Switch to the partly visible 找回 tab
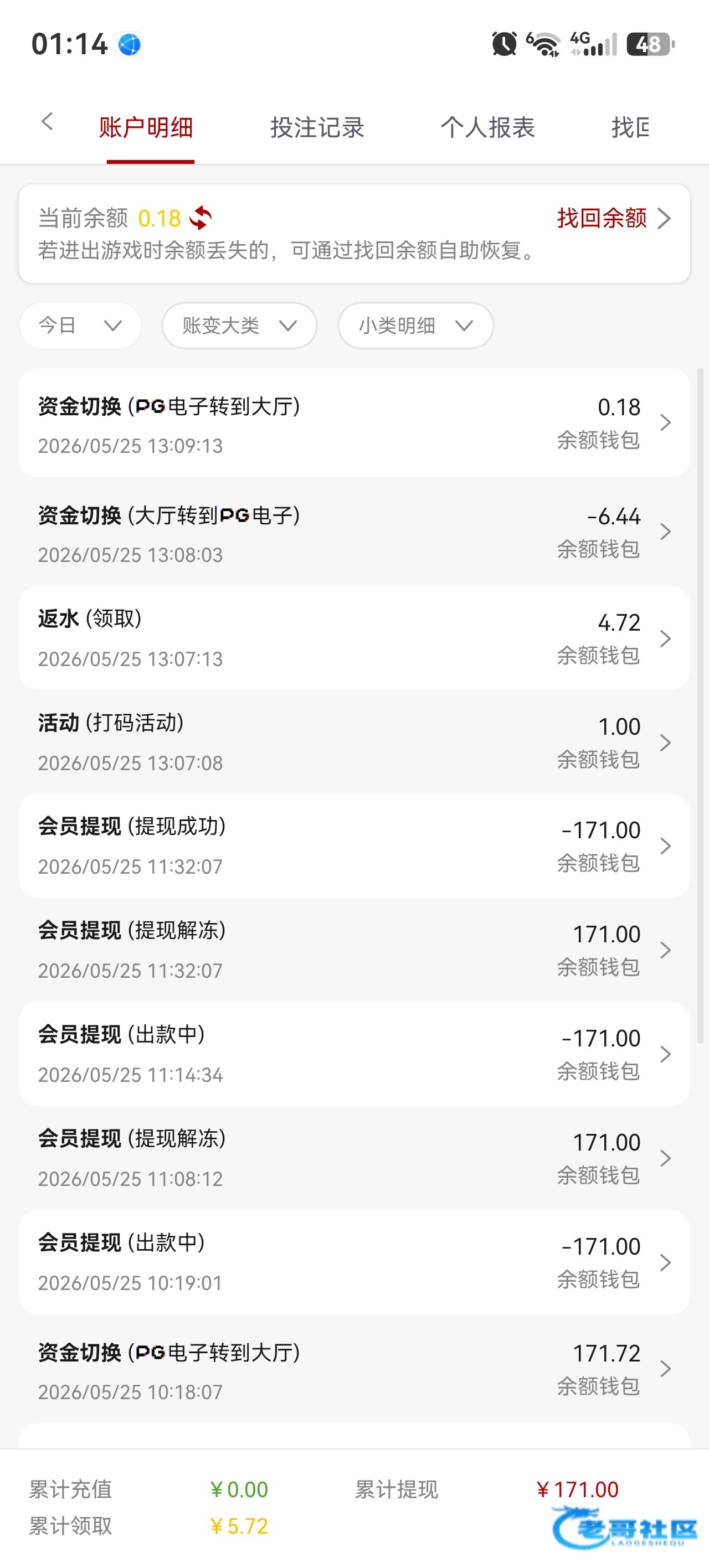The height and width of the screenshot is (1568, 709). [x=630, y=128]
